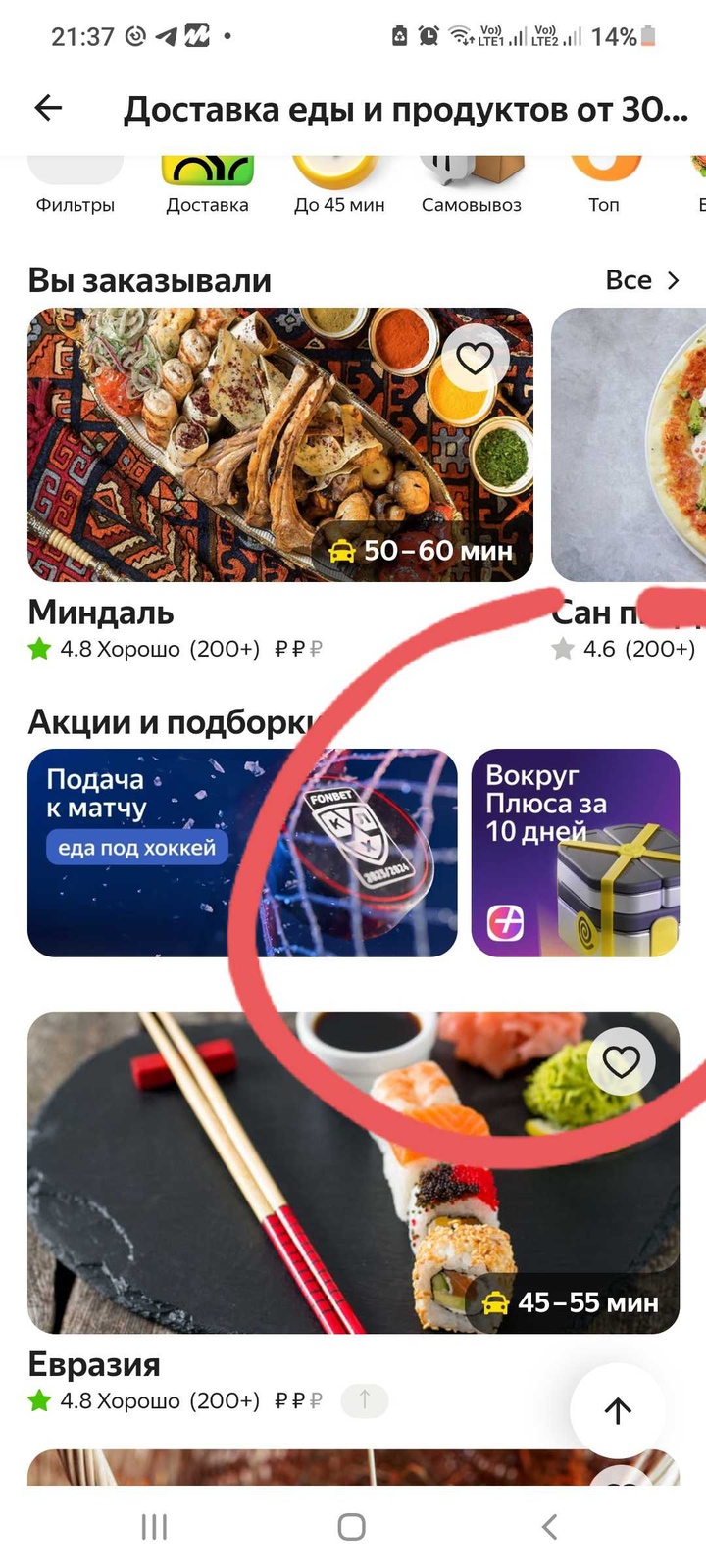
Task: Tap the system home button
Action: click(x=352, y=1526)
